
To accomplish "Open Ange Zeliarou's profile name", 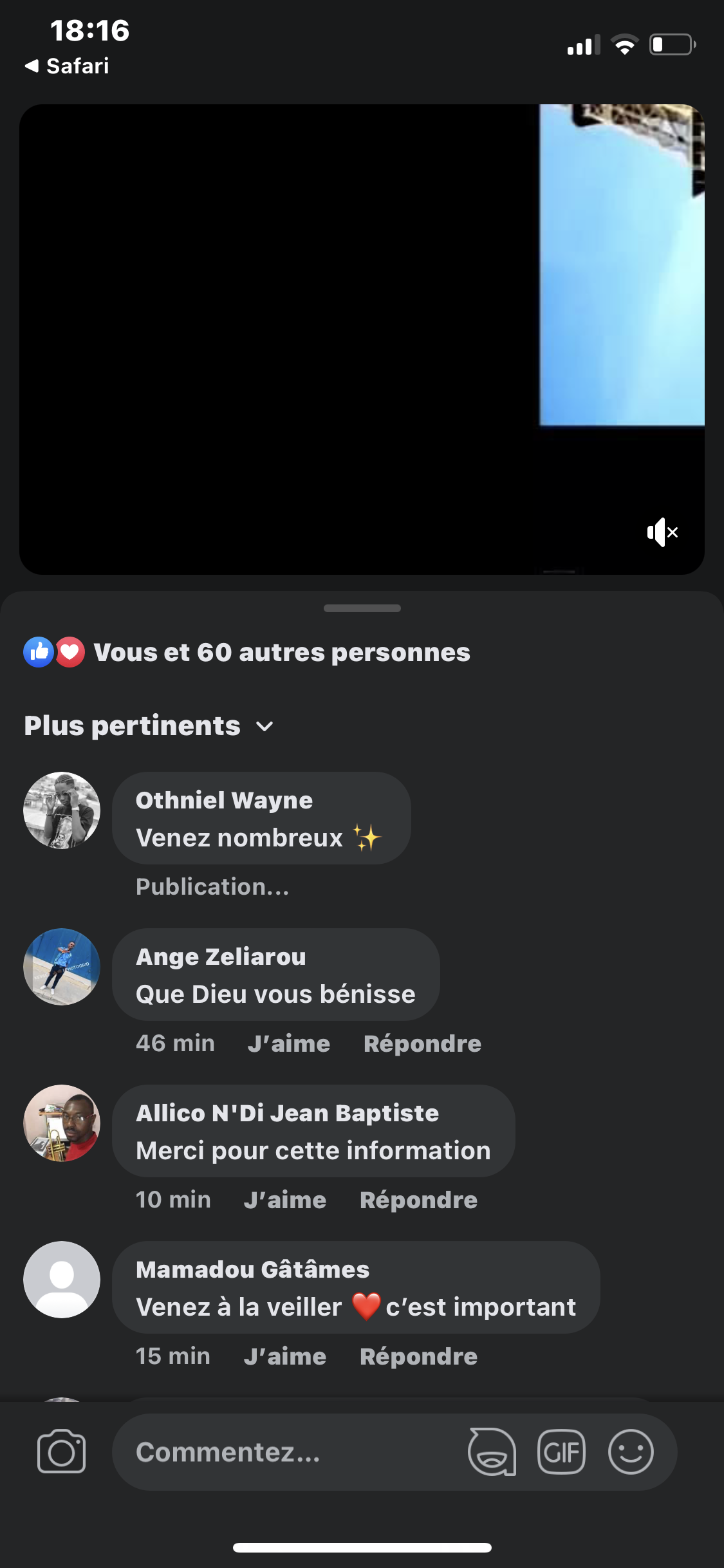I will click(x=221, y=957).
